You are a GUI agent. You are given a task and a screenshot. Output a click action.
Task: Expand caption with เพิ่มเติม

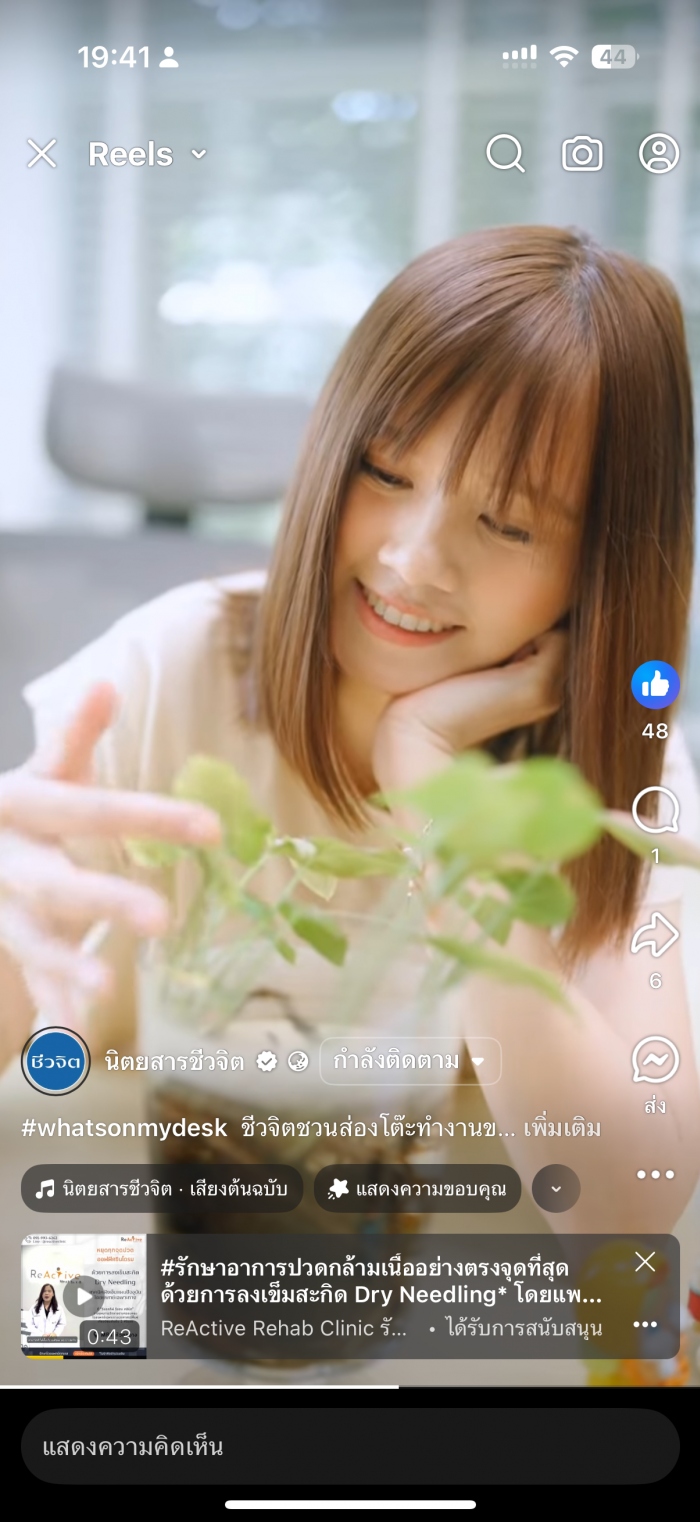566,1128
